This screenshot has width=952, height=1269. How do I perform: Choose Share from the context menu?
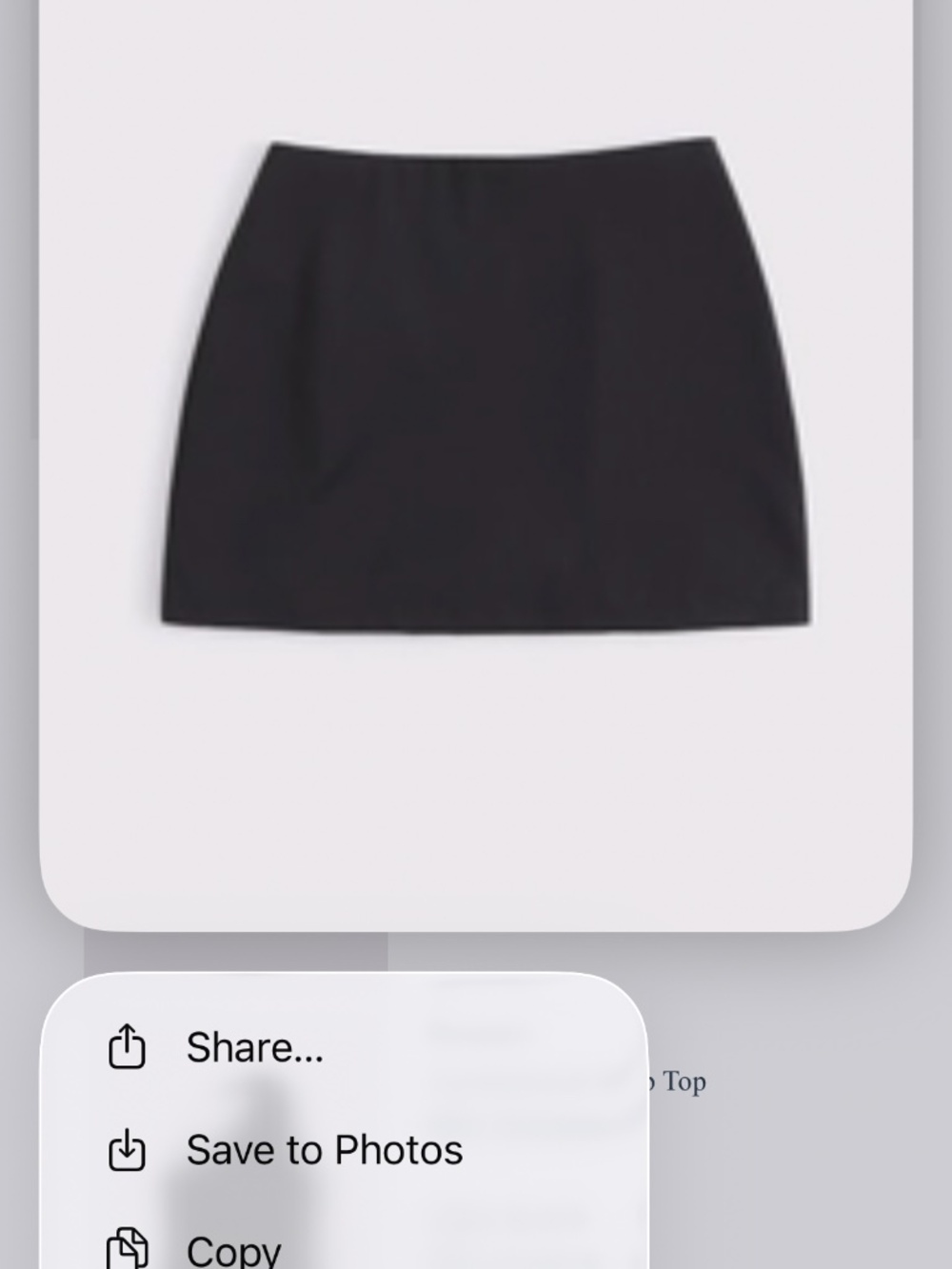[253, 1047]
